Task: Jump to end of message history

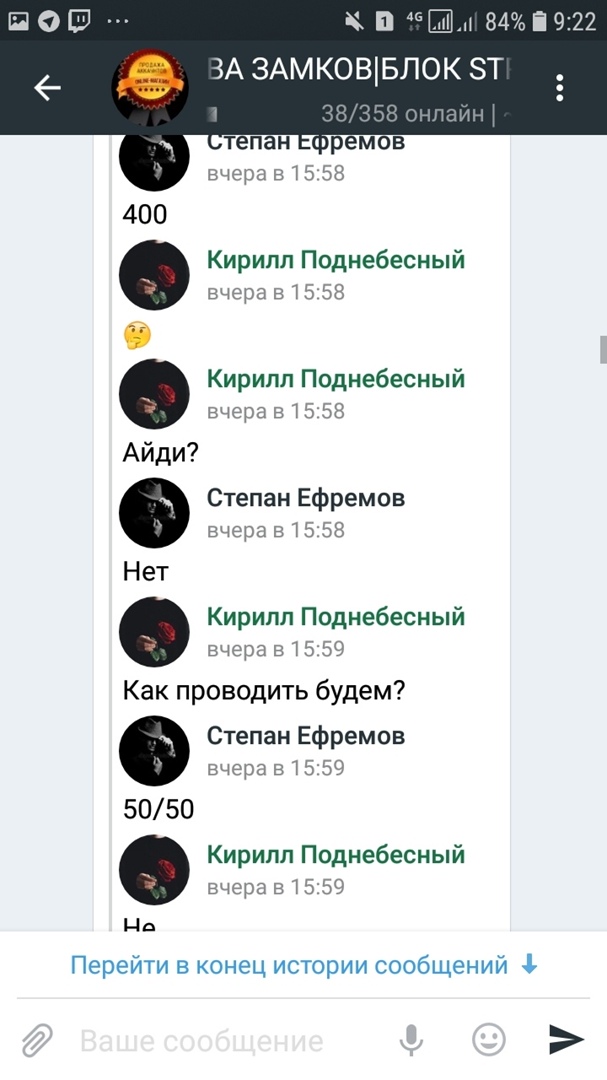Action: [x=304, y=966]
